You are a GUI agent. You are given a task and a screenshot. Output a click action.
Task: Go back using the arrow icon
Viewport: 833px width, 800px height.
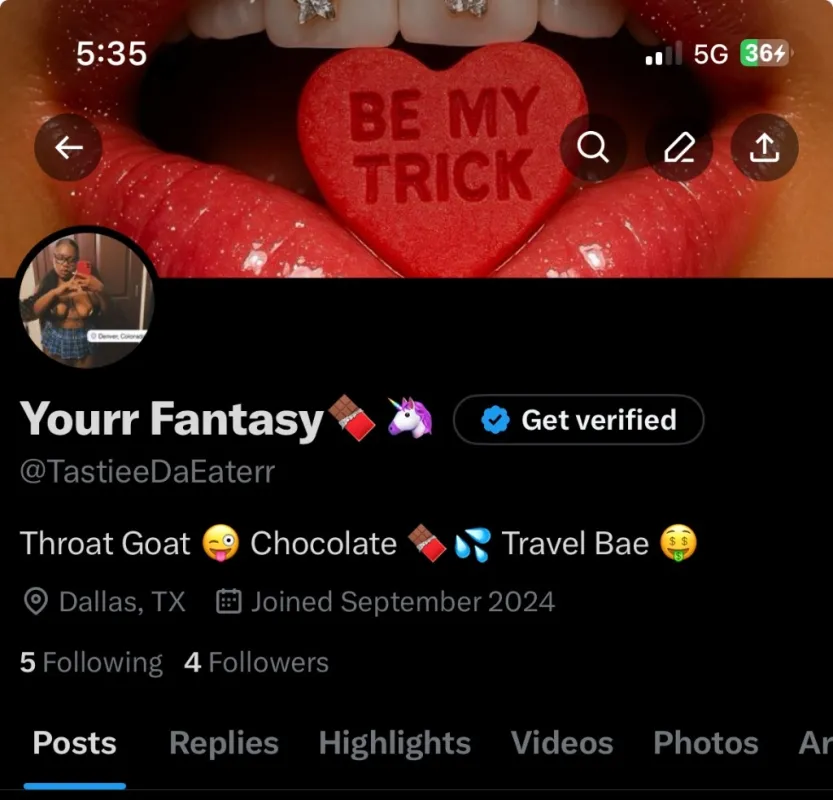coord(68,148)
